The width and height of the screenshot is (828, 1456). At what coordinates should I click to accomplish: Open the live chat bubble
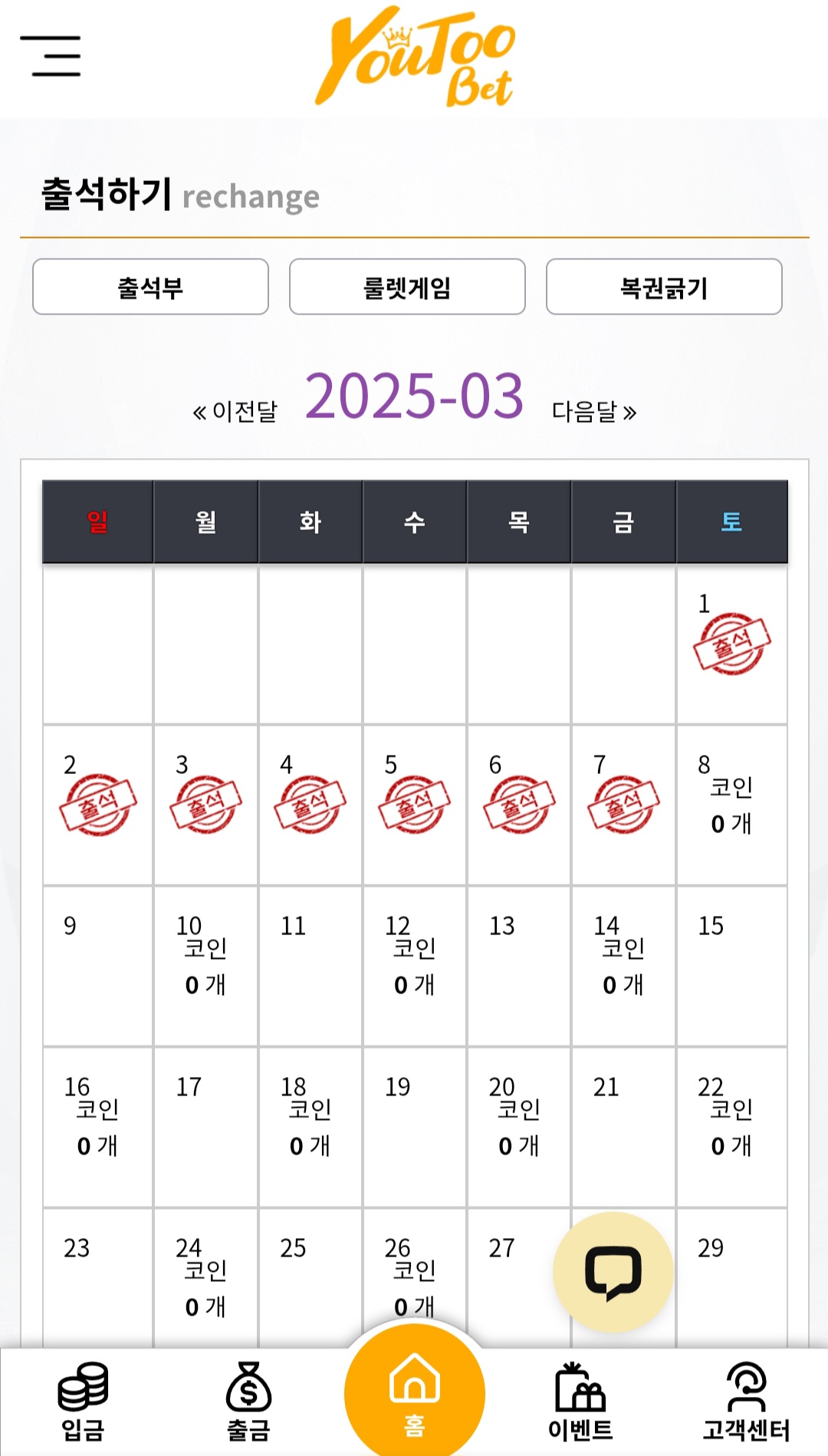pos(613,1272)
